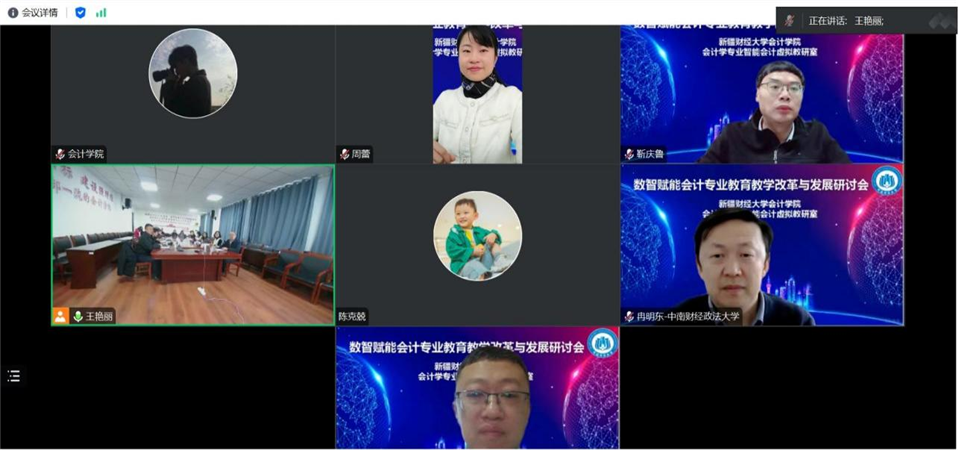Select 周蕾's video tile
The width and height of the screenshot is (958, 450).
pyautogui.click(x=477, y=94)
